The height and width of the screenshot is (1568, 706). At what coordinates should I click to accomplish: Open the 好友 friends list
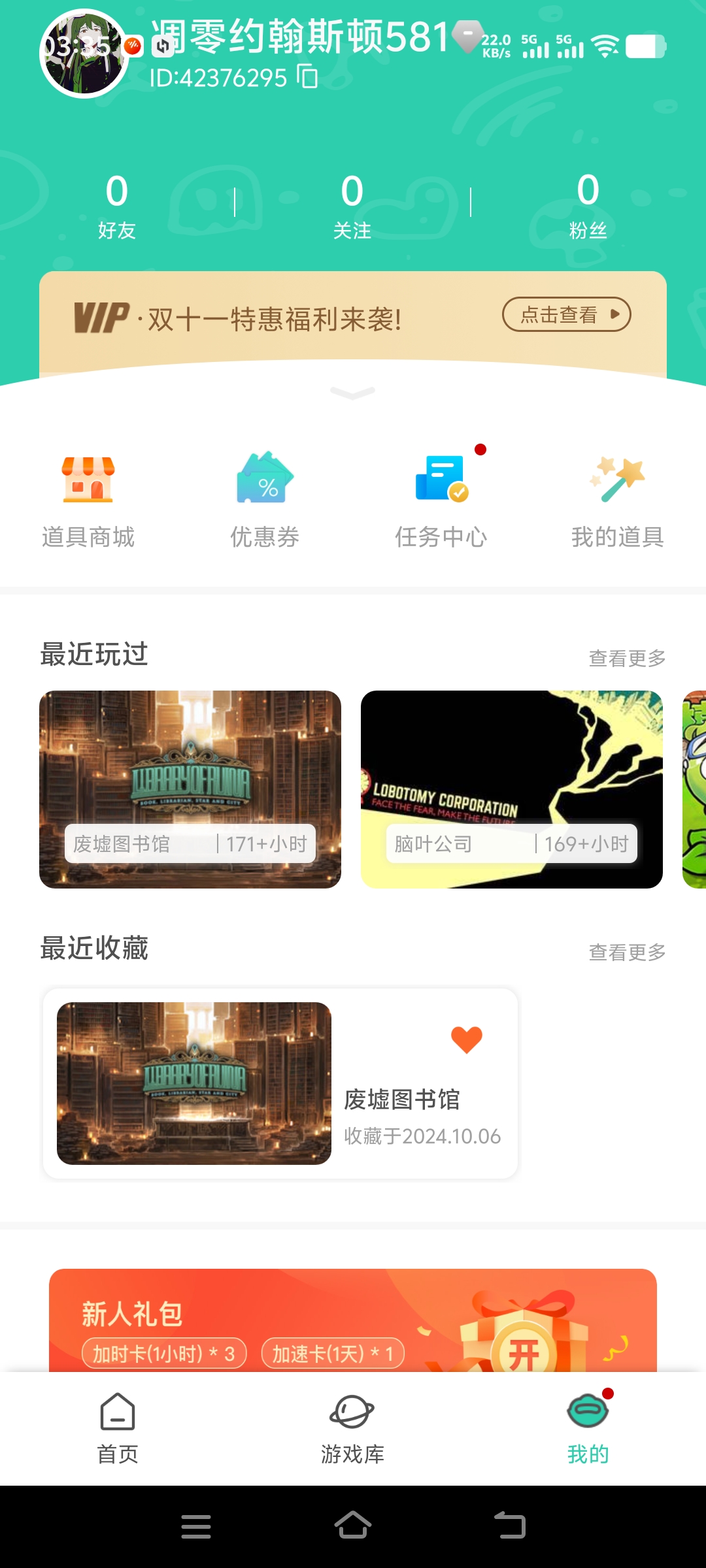tap(117, 206)
